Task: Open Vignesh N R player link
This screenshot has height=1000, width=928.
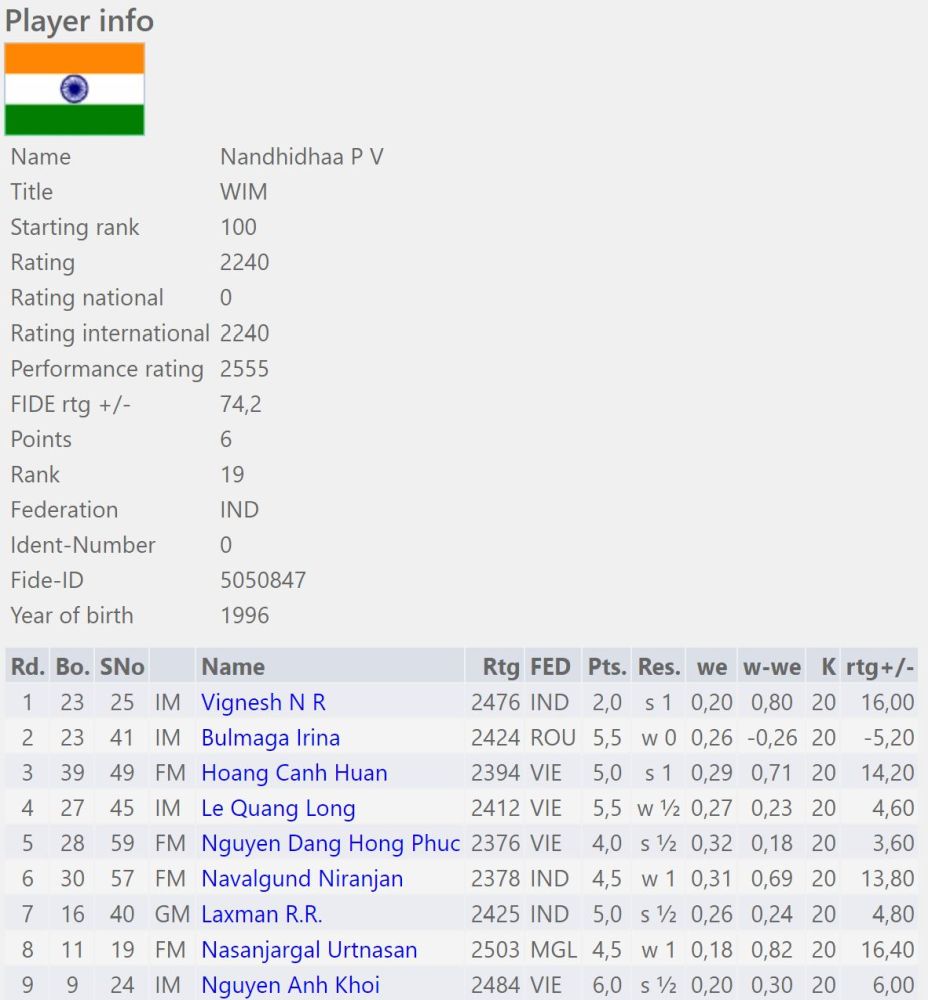Action: [x=263, y=702]
